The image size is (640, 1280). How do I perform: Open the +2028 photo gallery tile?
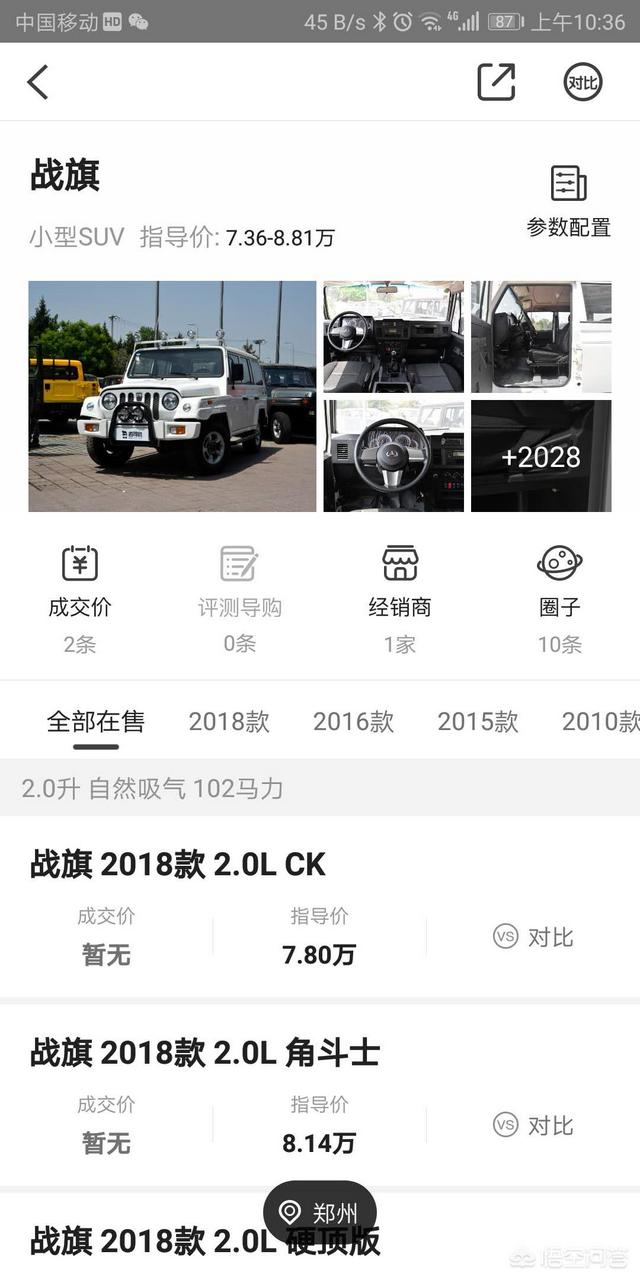point(541,456)
